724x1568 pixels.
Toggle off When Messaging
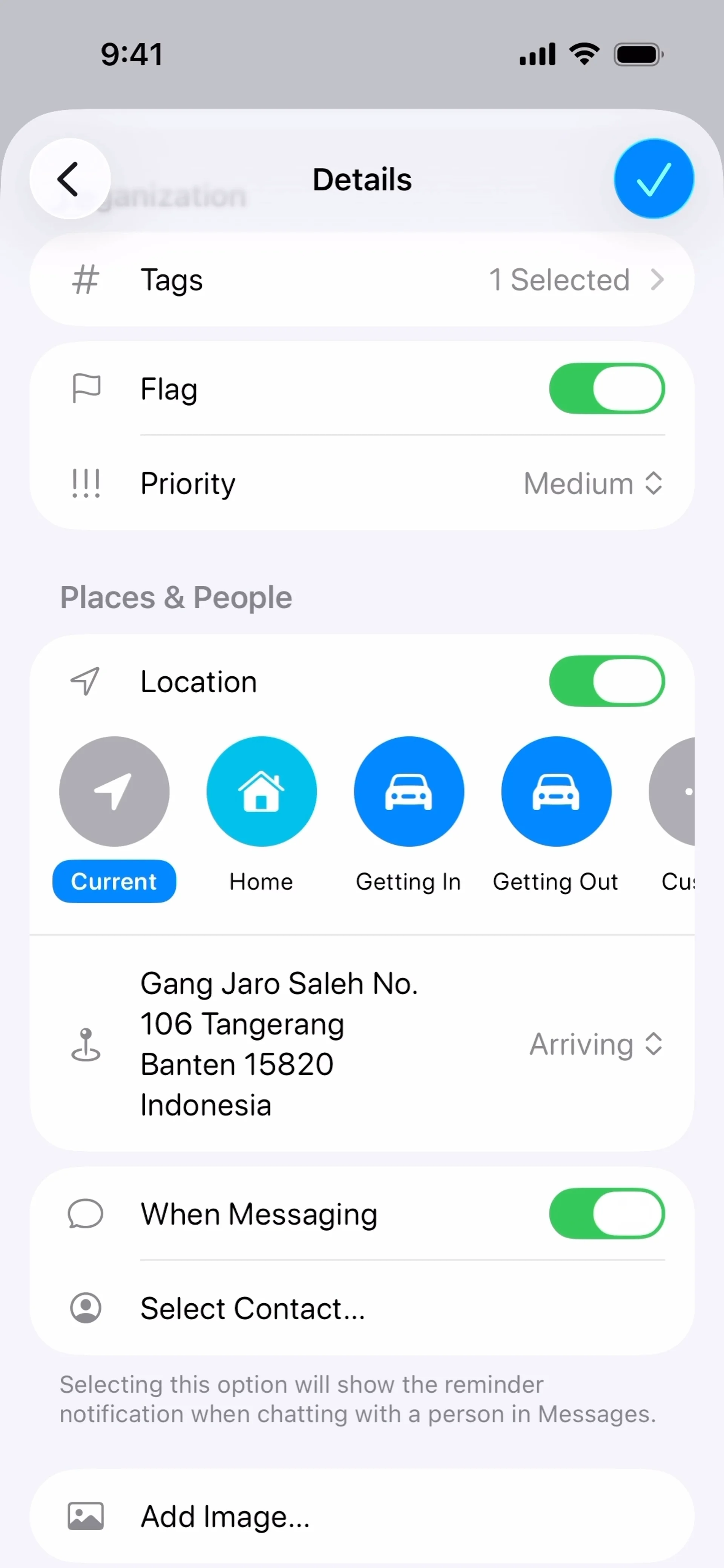click(x=606, y=1214)
